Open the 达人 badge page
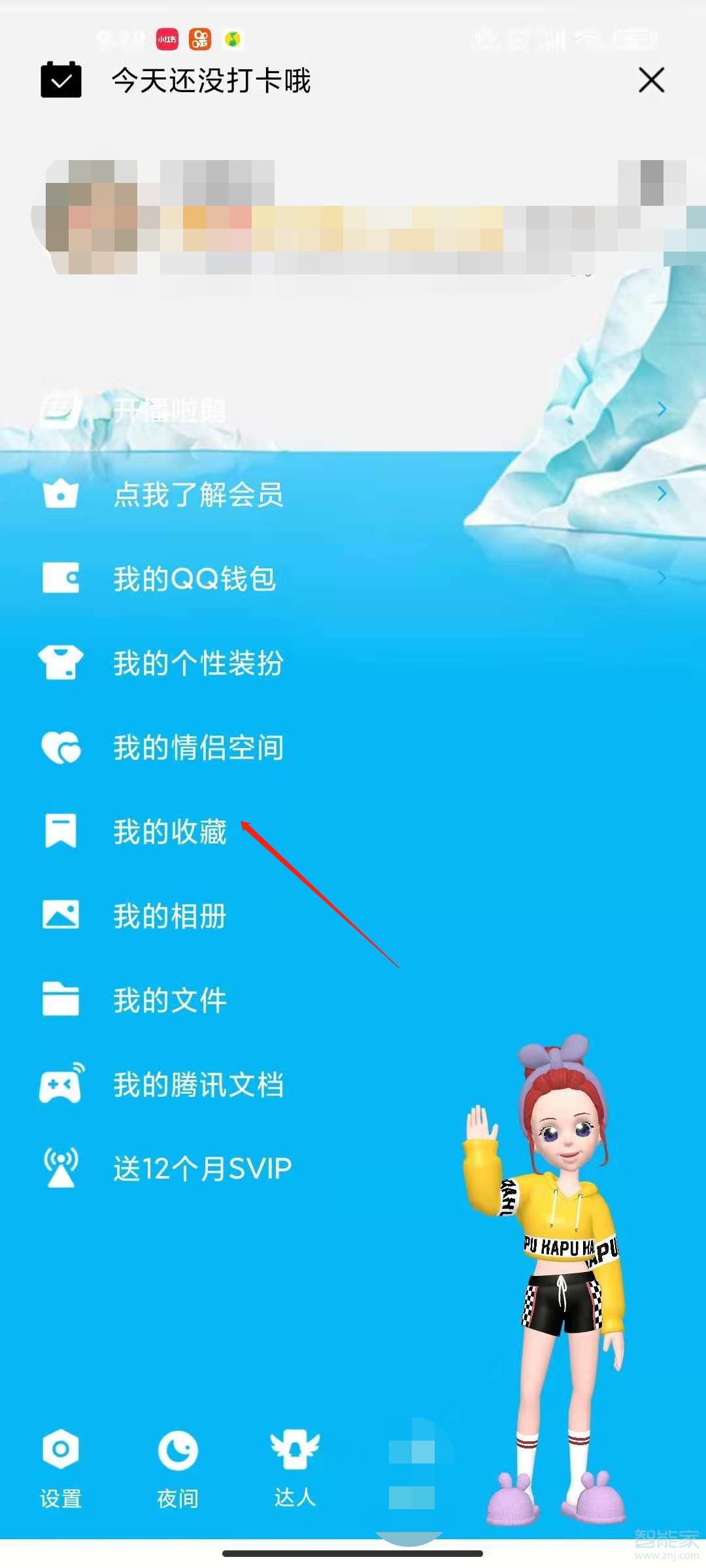706x1568 pixels. [295, 1467]
